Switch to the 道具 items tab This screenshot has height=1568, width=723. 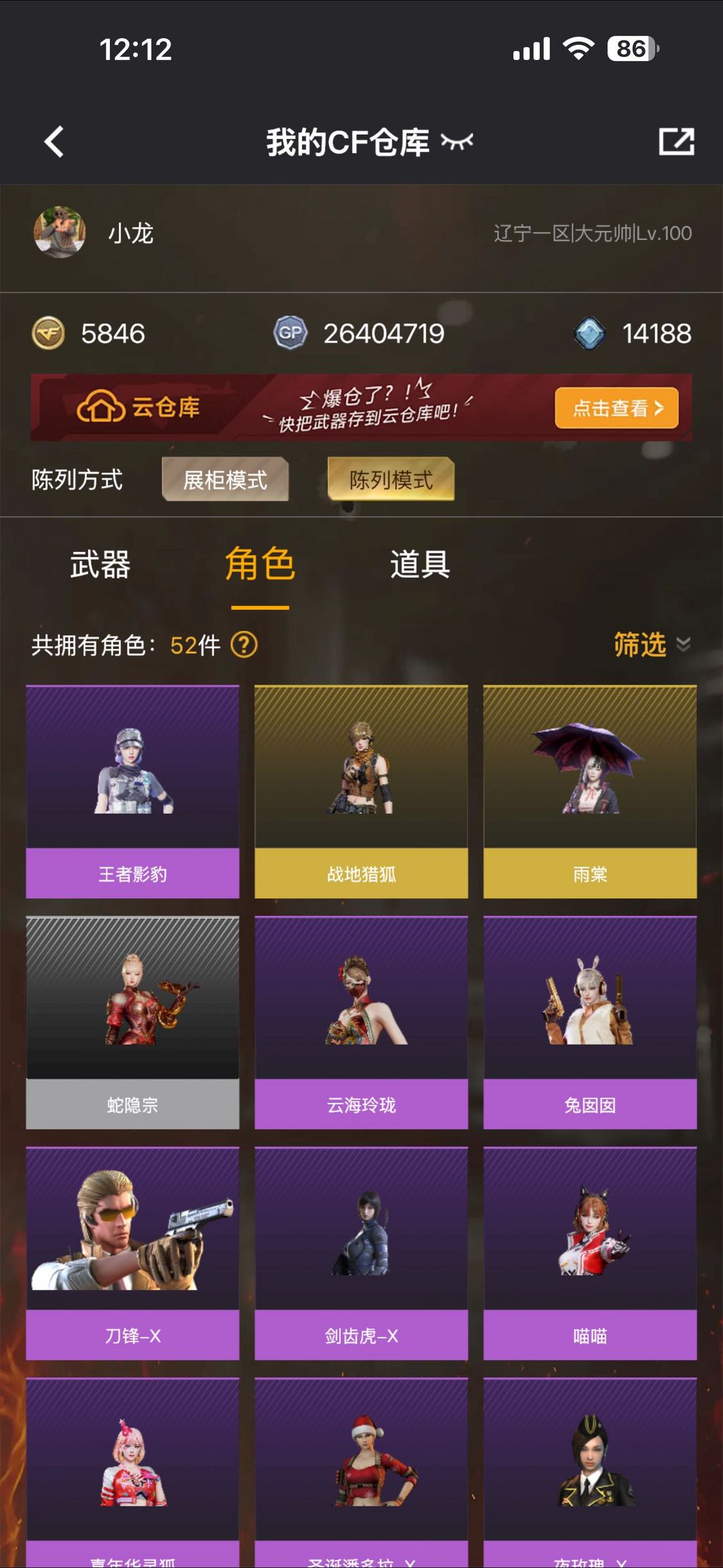(420, 566)
